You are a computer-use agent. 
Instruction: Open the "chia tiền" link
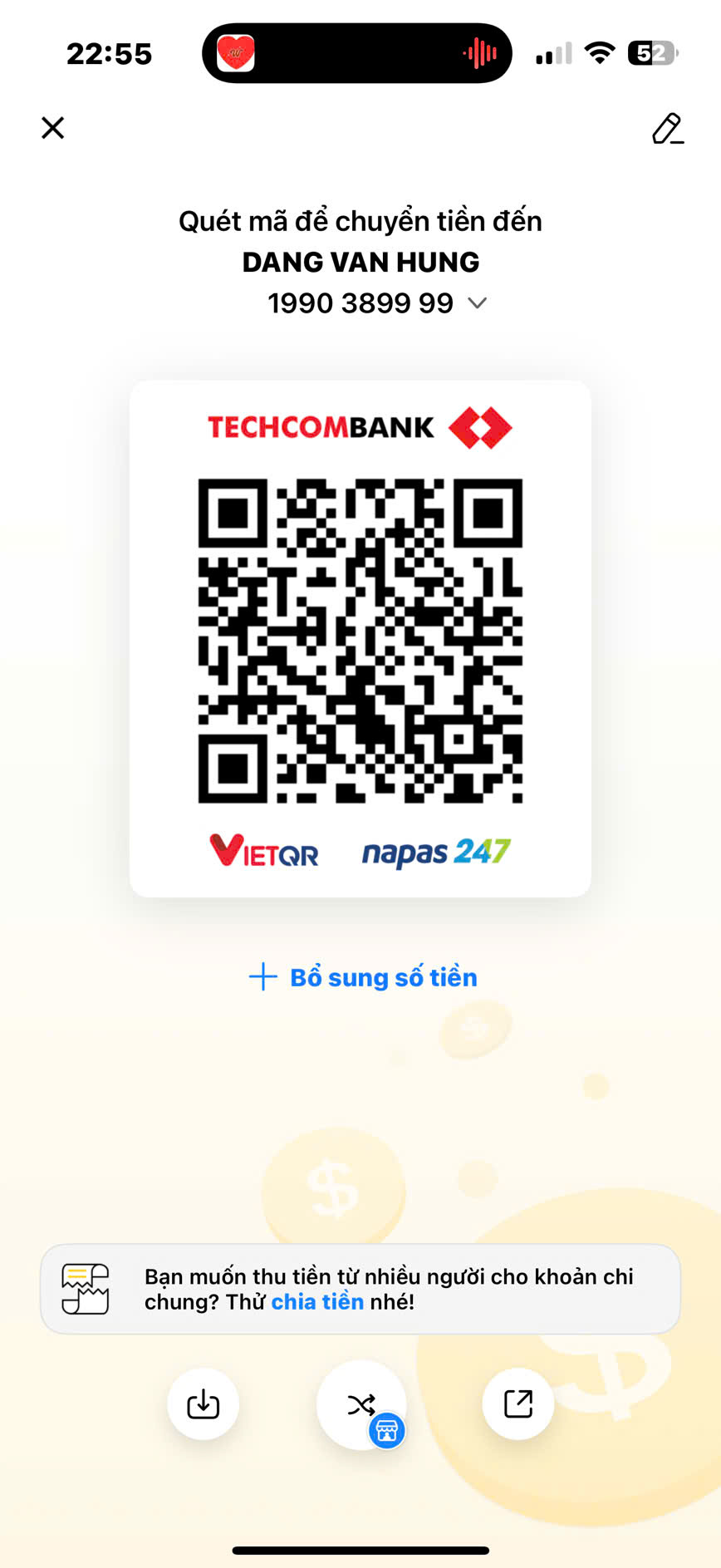click(317, 1302)
